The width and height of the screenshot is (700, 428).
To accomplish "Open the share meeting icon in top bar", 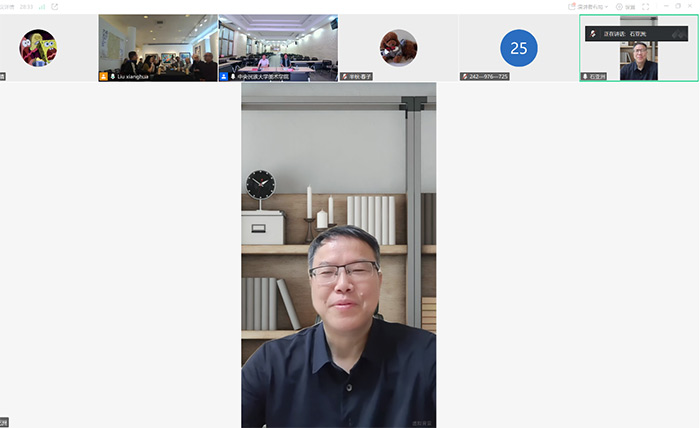I will pos(54,6).
